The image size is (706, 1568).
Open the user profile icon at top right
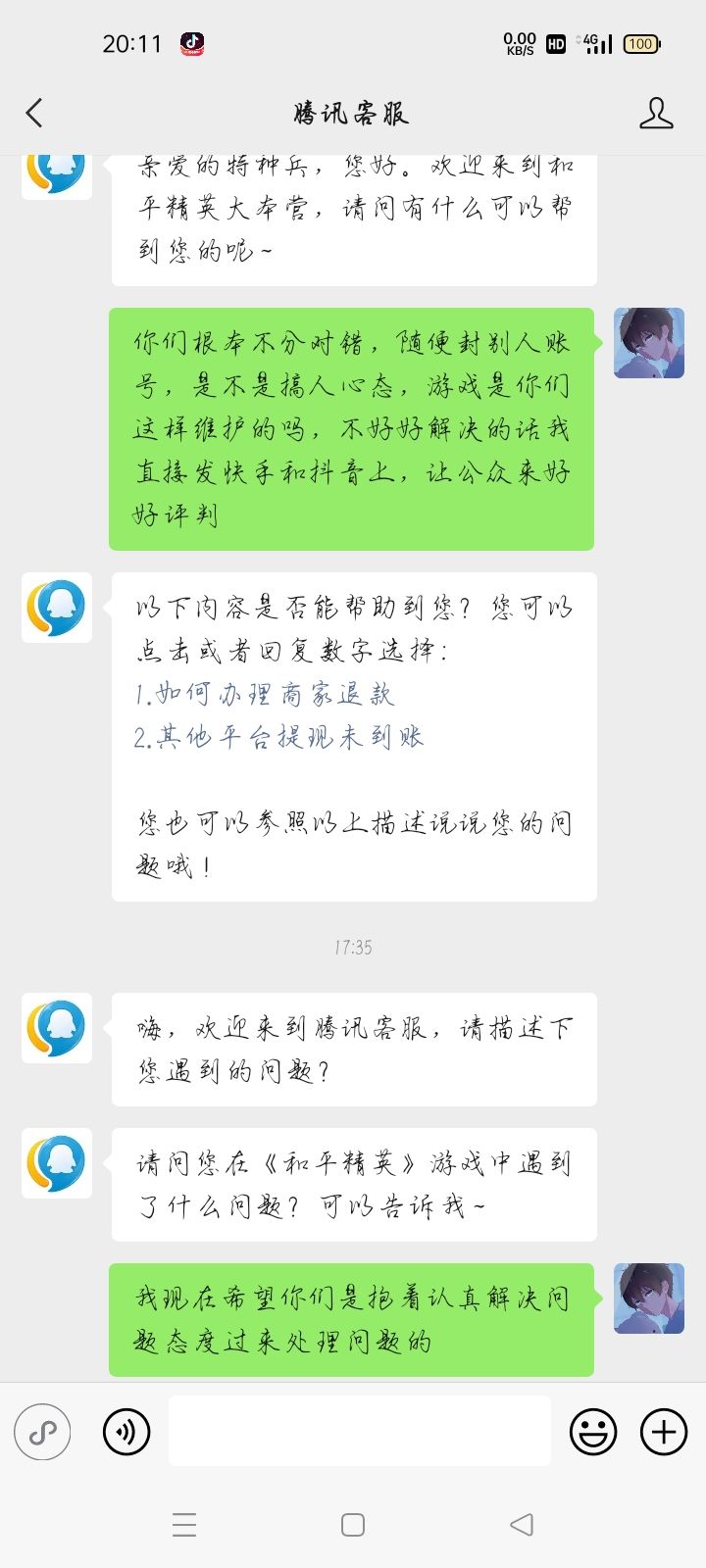[656, 113]
